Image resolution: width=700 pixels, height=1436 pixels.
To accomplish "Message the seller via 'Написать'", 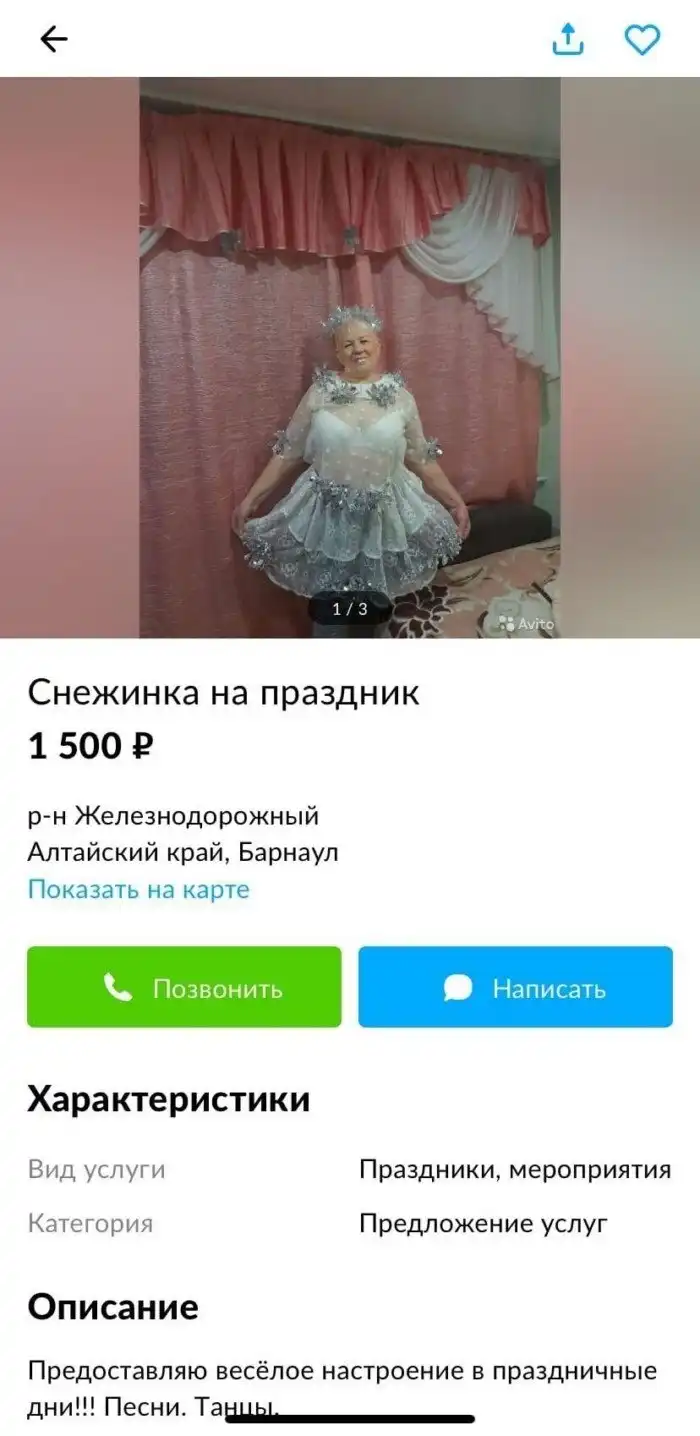I will click(x=515, y=987).
